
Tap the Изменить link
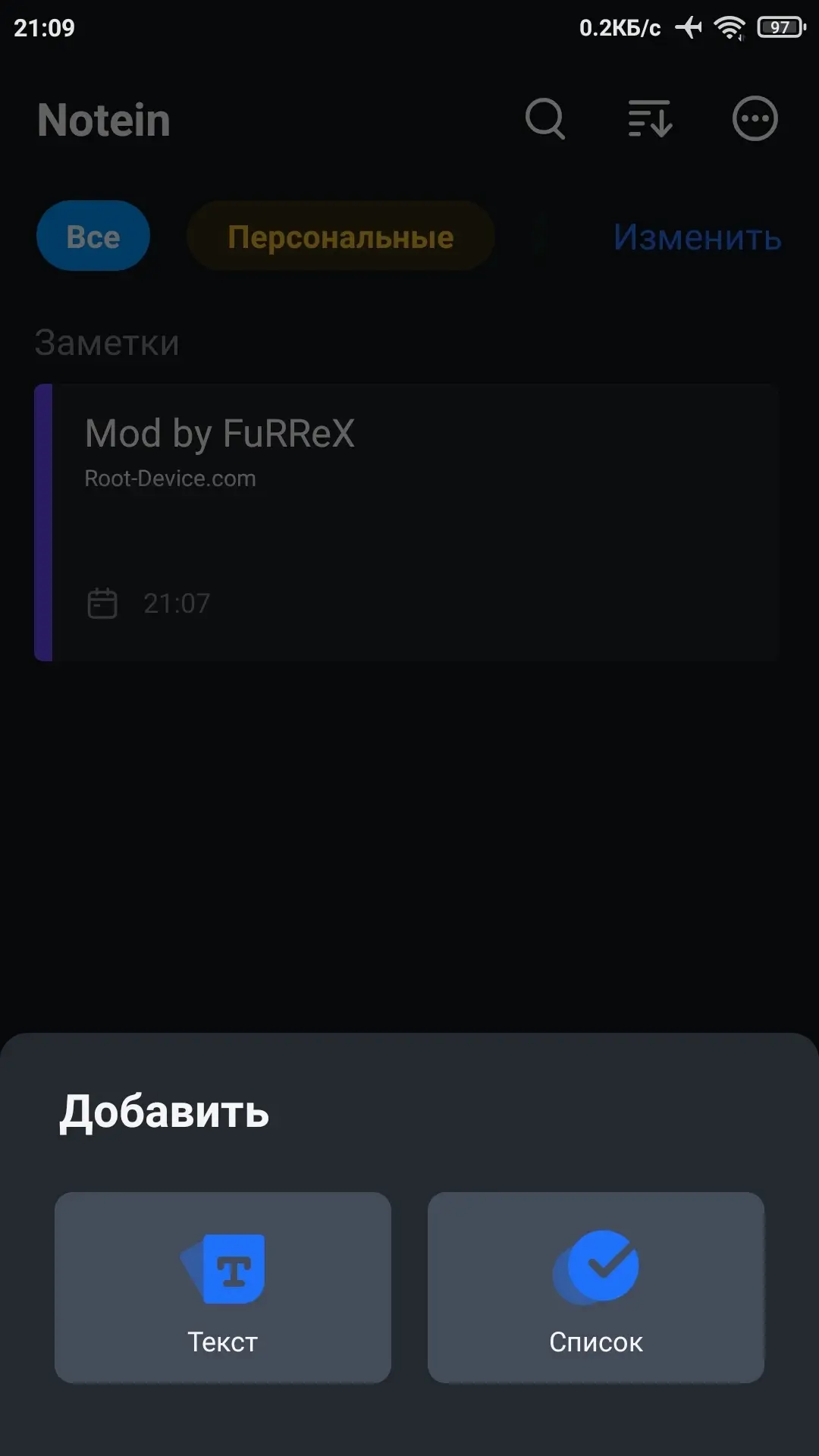(x=697, y=237)
